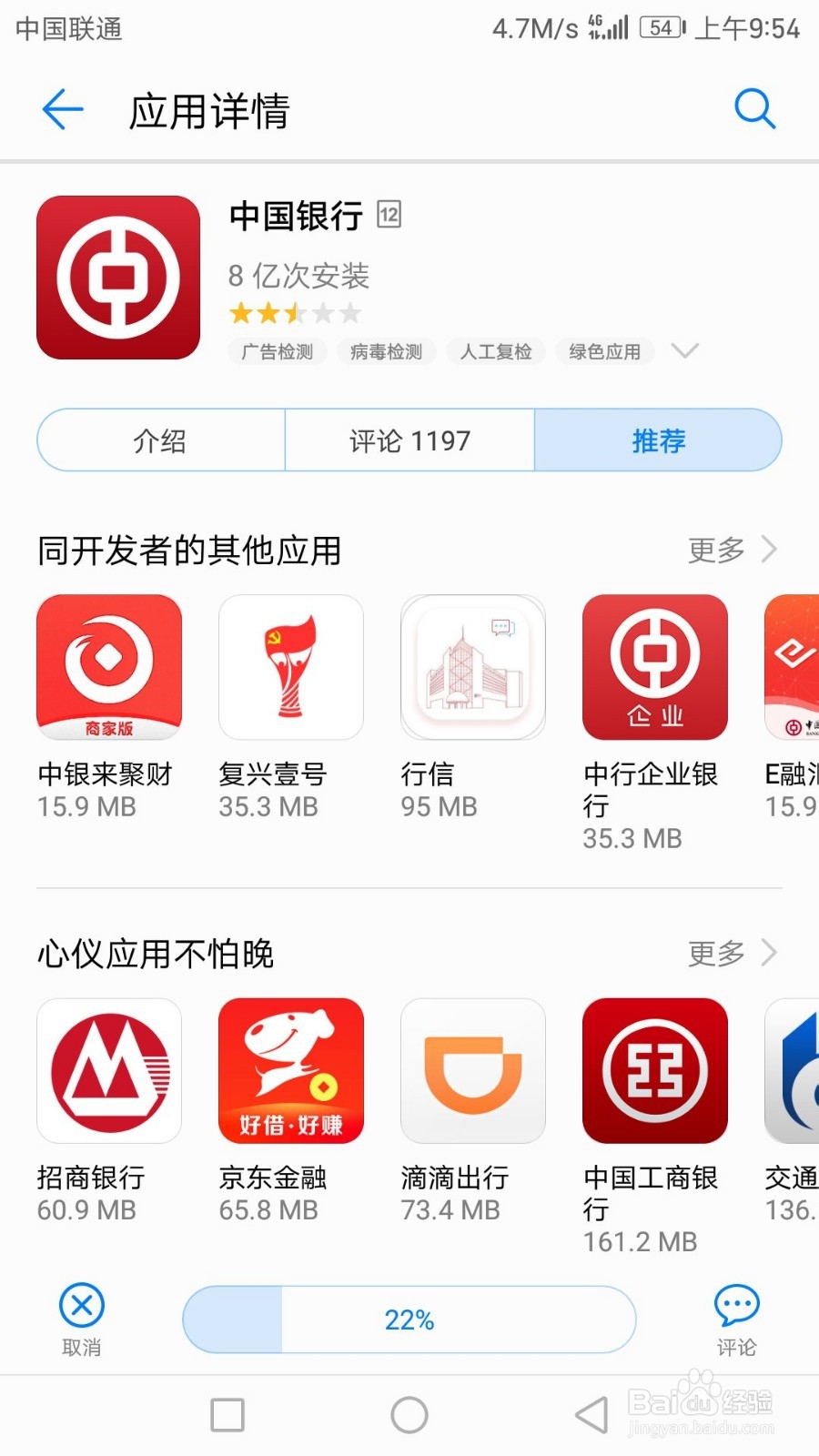Open the 中国工商银行 app icon

pos(654,1071)
